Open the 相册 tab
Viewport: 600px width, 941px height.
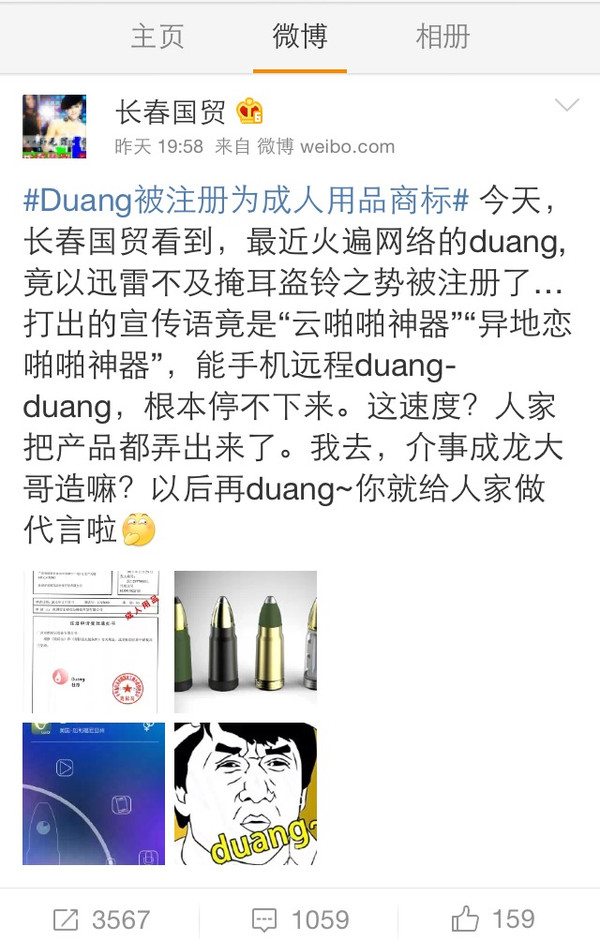[x=442, y=37]
